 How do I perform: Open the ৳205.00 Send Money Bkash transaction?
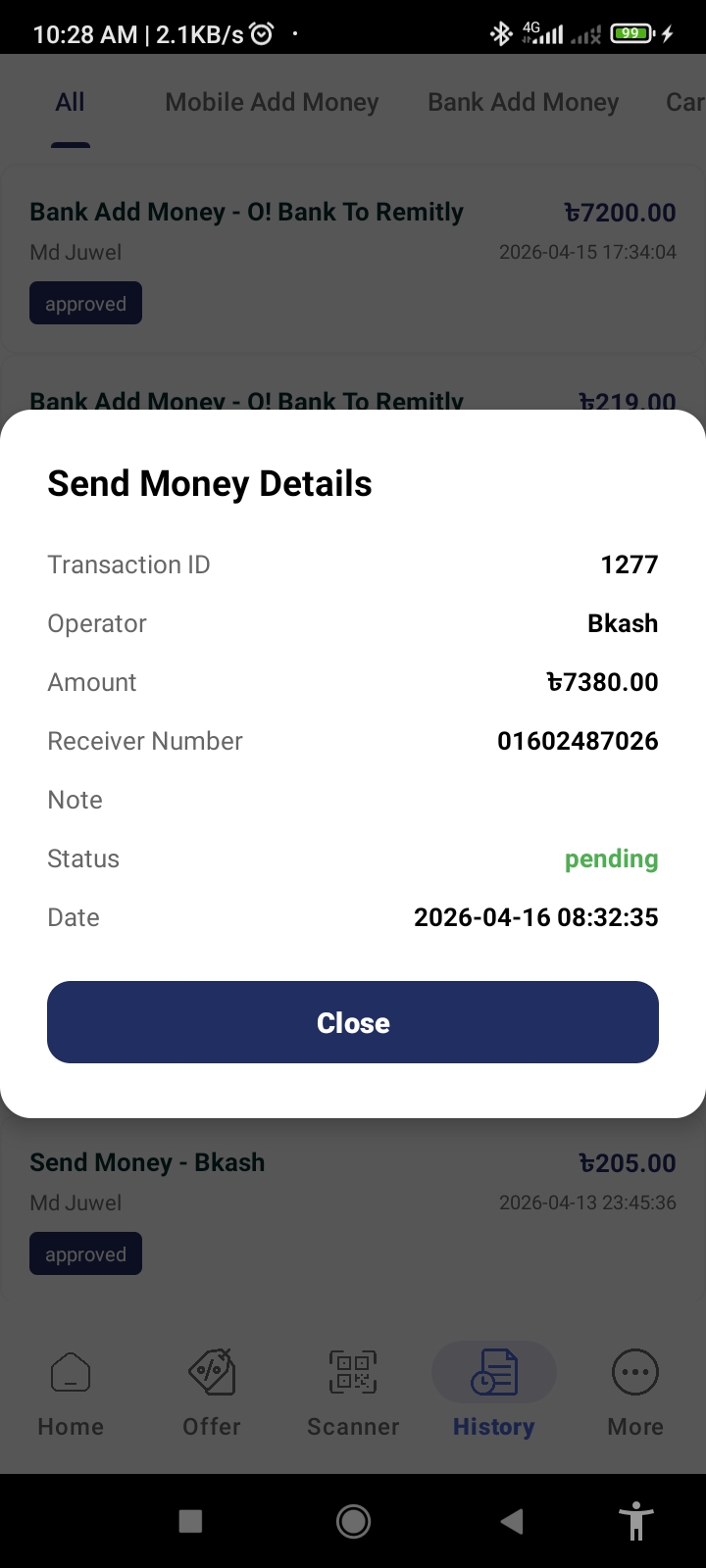(353, 1207)
